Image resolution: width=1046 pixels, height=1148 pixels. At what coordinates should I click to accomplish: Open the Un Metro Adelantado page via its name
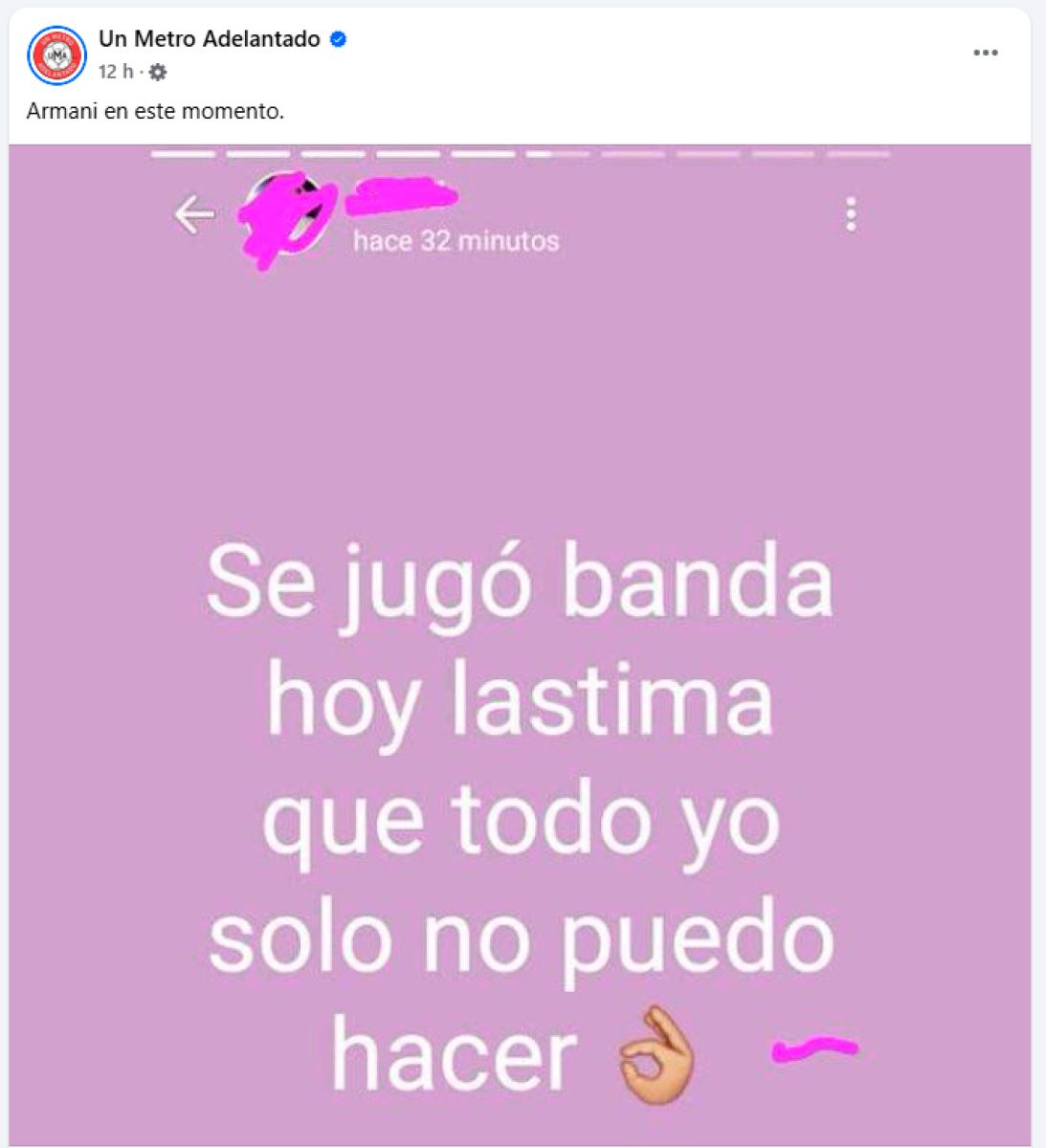pos(209,39)
